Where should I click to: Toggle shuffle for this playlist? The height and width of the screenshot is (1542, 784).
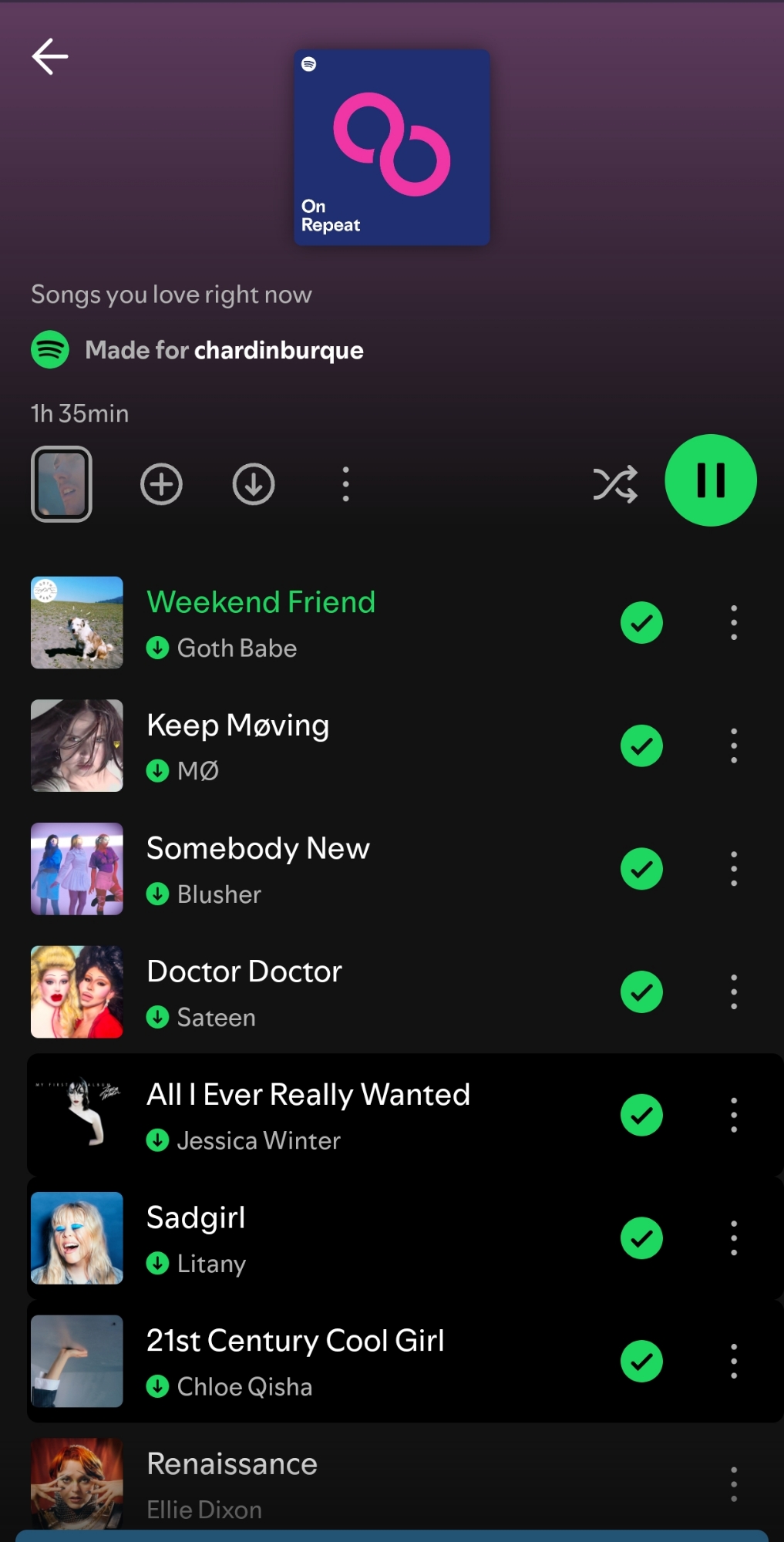pyautogui.click(x=615, y=484)
